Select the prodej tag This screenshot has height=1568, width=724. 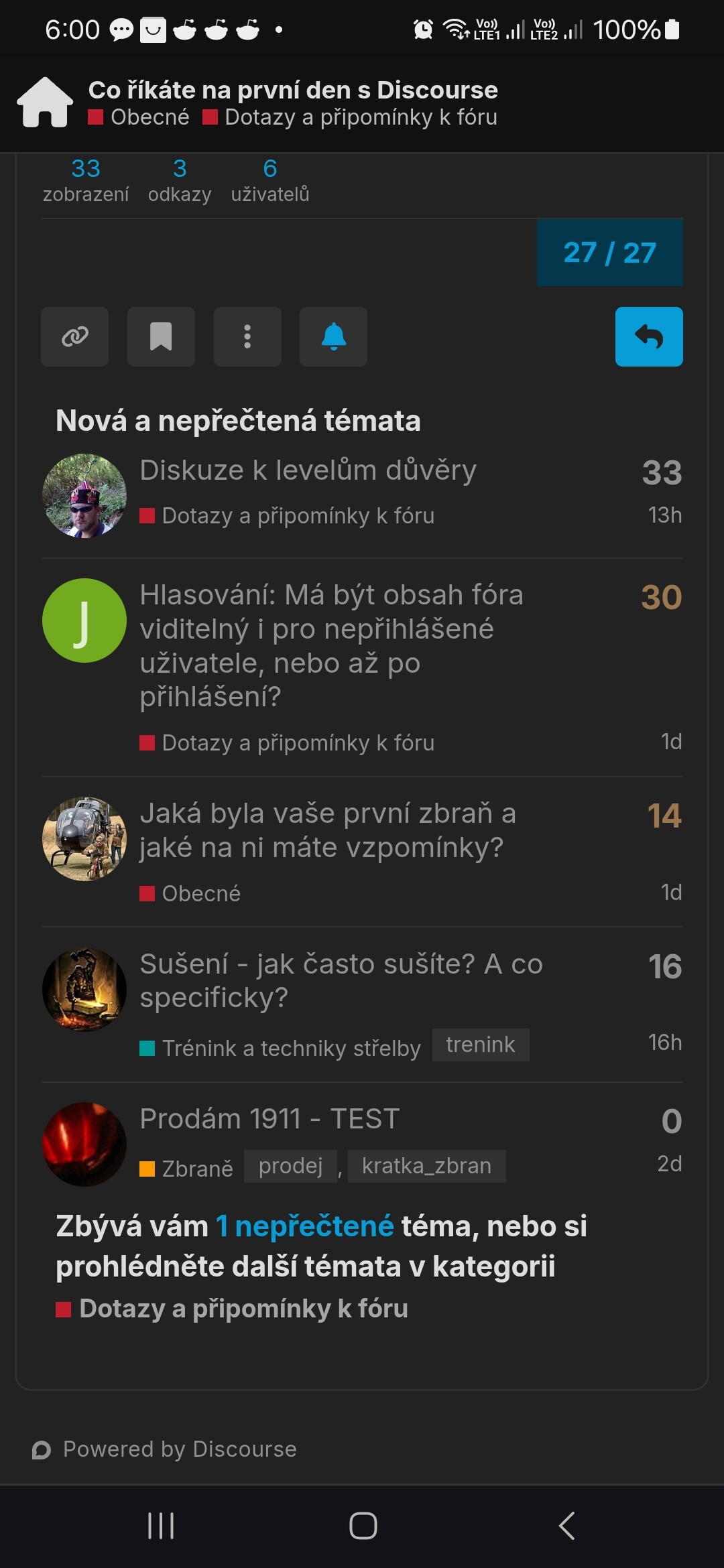(290, 1166)
